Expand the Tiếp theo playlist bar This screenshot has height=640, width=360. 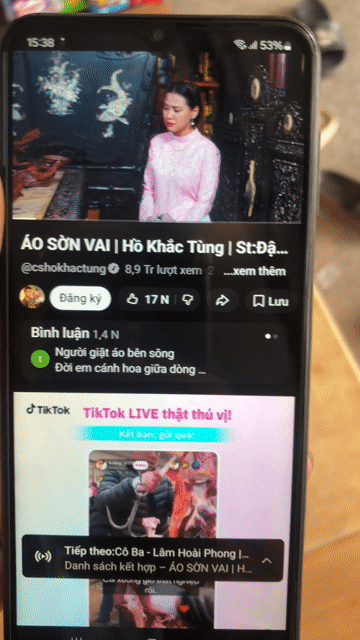click(267, 560)
